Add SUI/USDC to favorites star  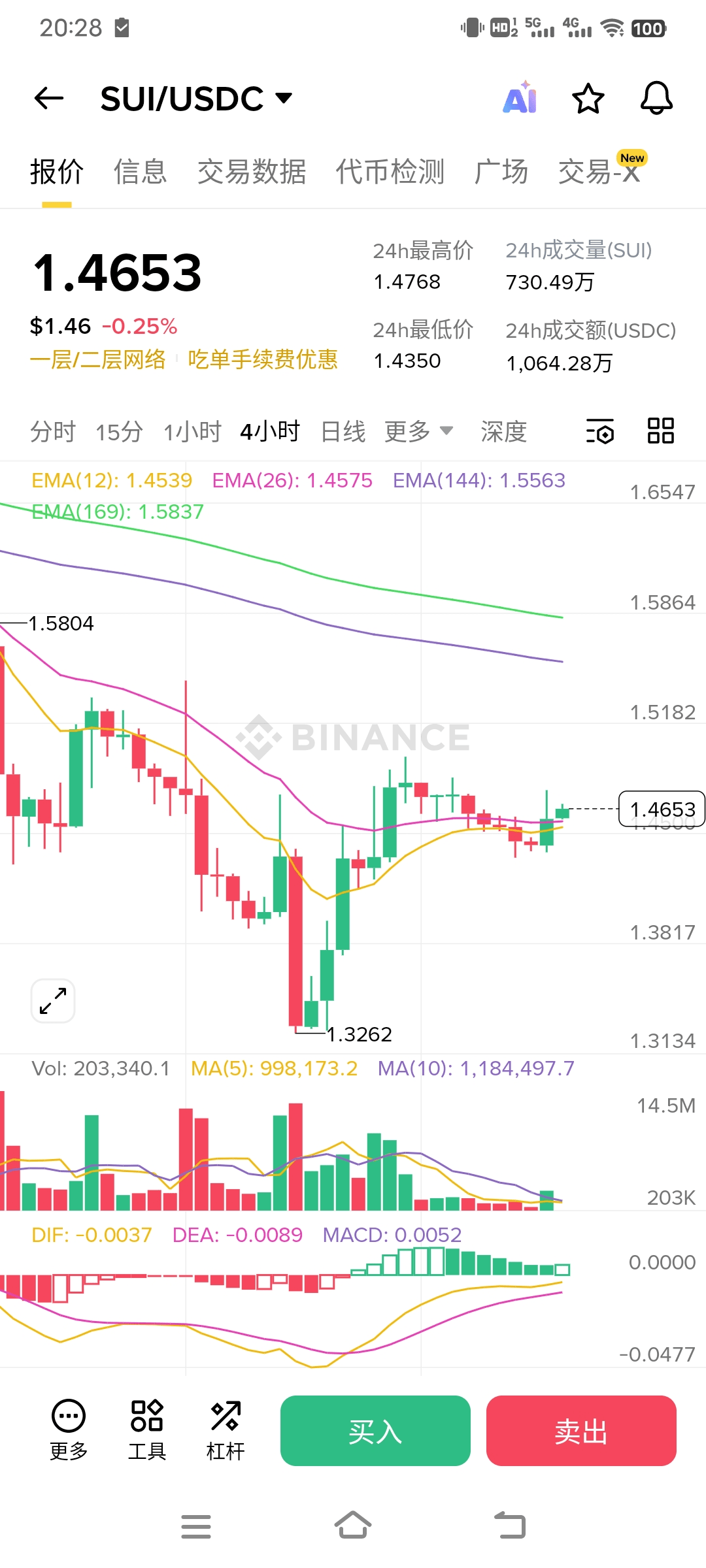(588, 99)
